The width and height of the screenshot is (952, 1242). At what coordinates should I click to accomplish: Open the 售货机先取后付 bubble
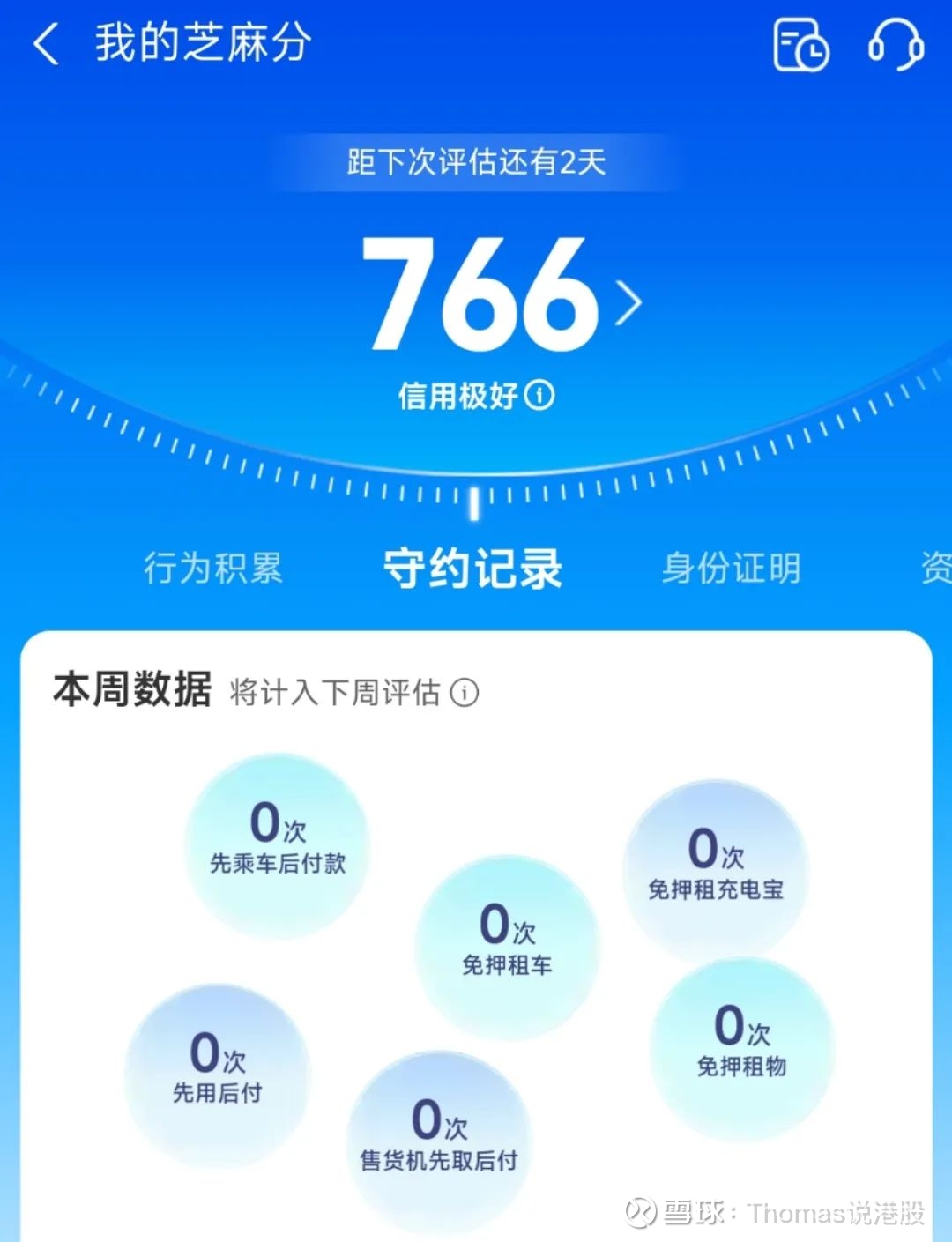click(x=438, y=1141)
